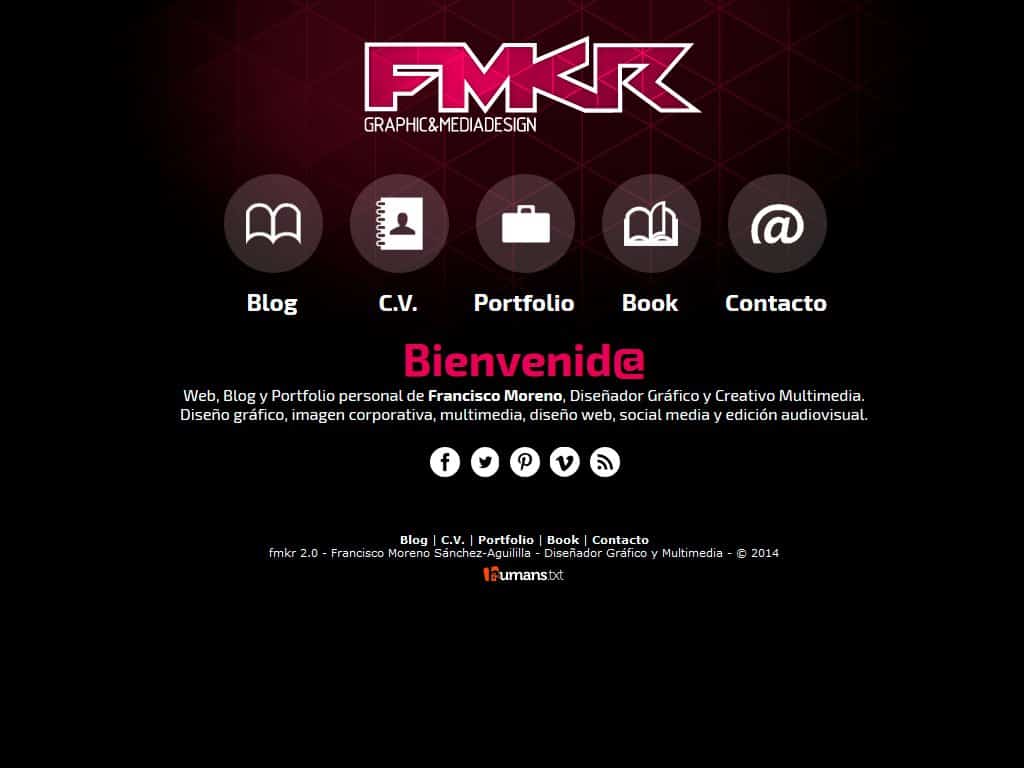Open the Pinterest page
1024x768 pixels.
click(525, 462)
